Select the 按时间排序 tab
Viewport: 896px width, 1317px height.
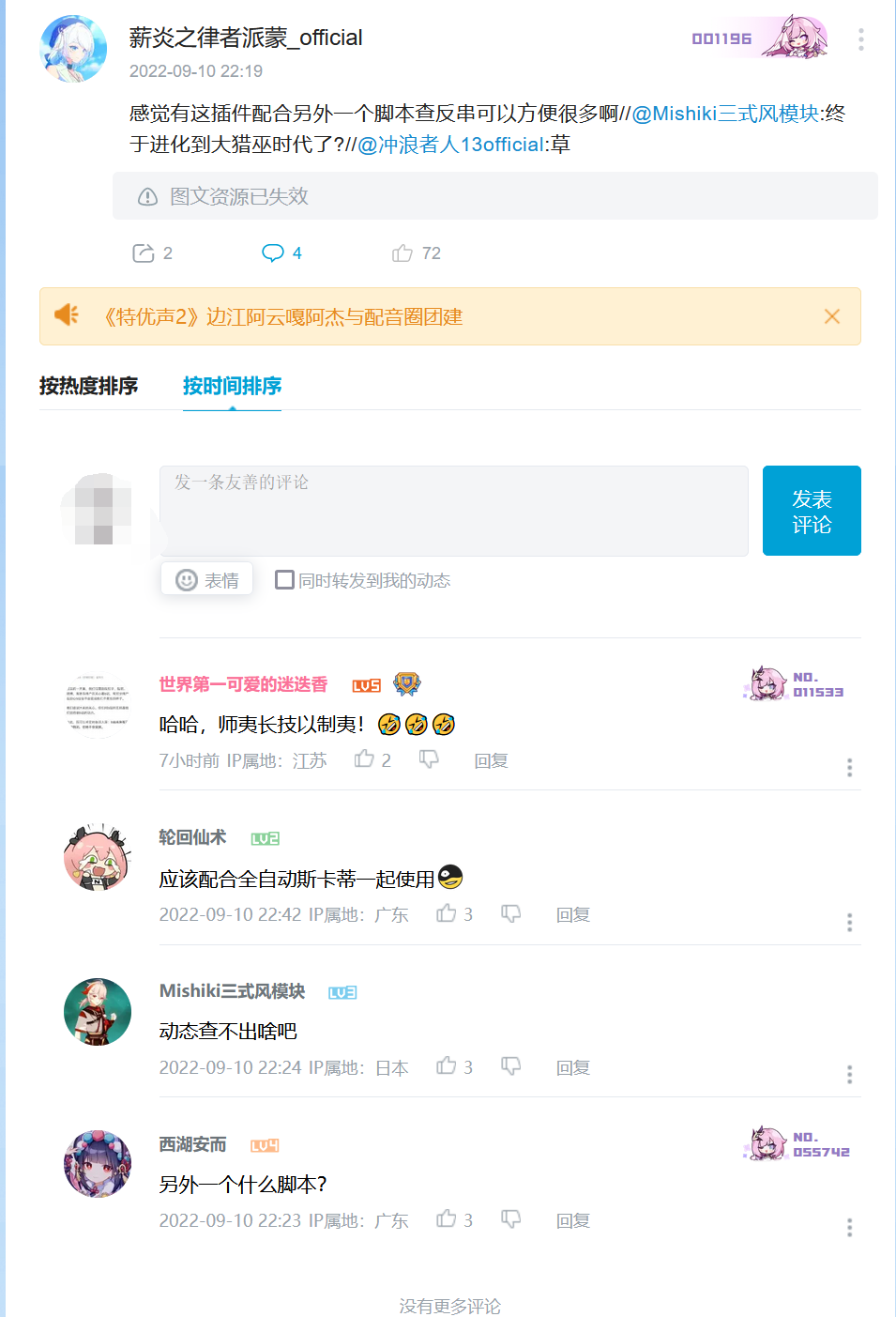(x=232, y=386)
